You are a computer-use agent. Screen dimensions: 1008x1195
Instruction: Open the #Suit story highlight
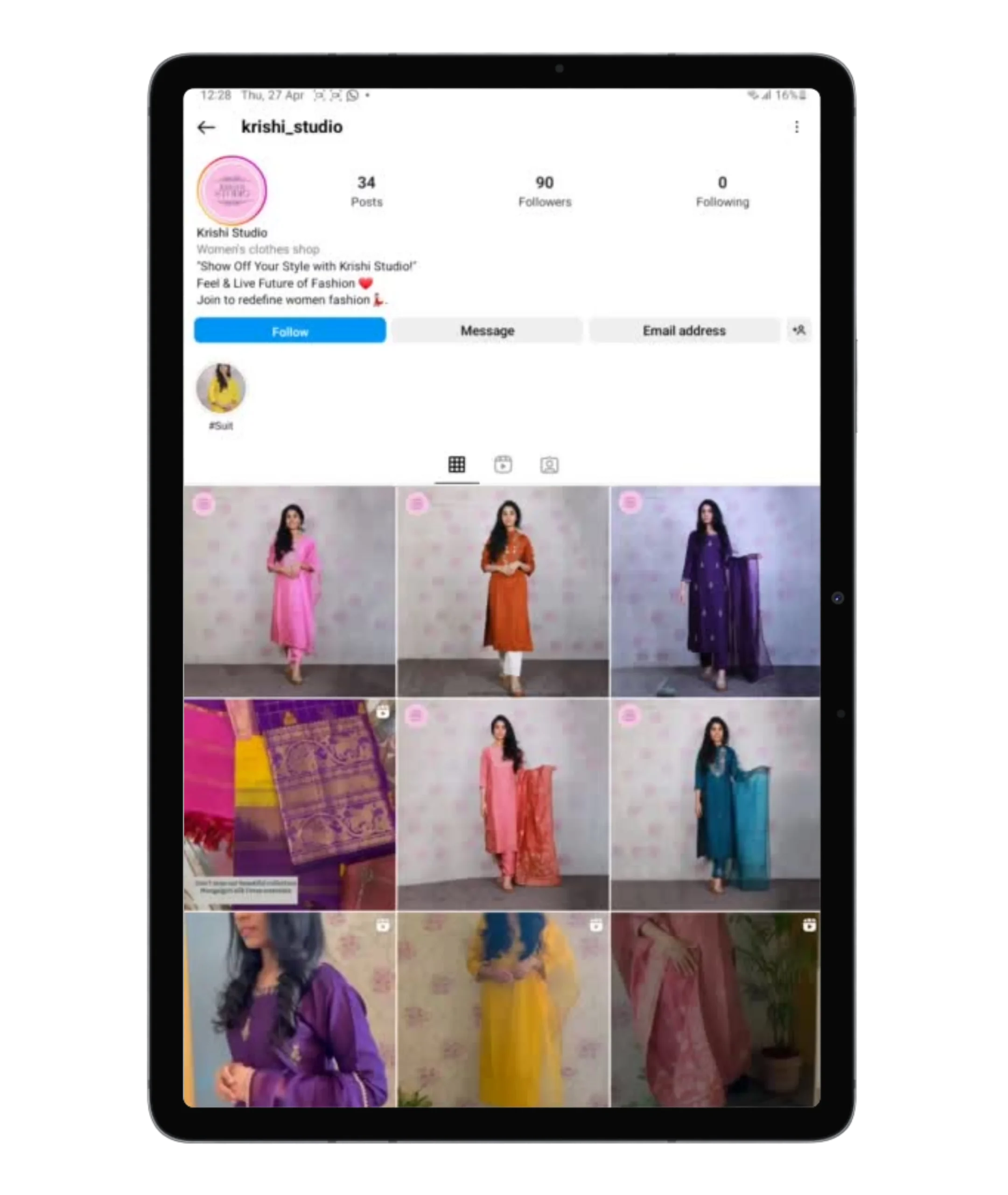point(221,389)
